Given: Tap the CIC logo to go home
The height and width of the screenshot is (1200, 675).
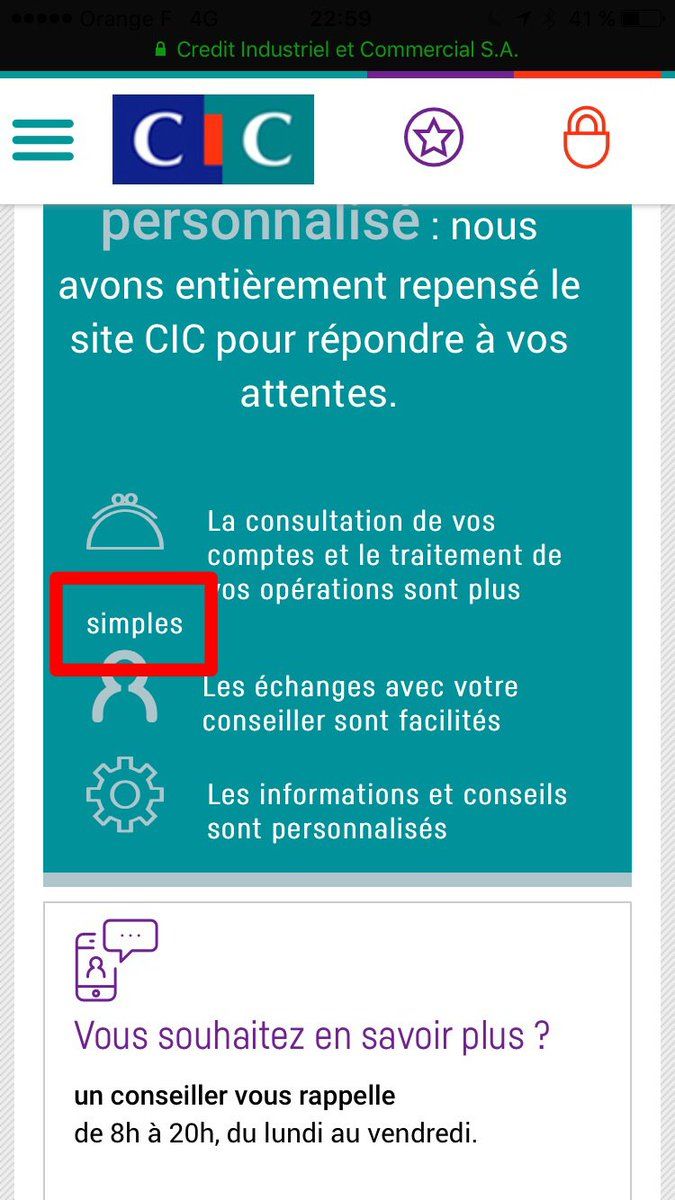Looking at the screenshot, I should click(213, 139).
